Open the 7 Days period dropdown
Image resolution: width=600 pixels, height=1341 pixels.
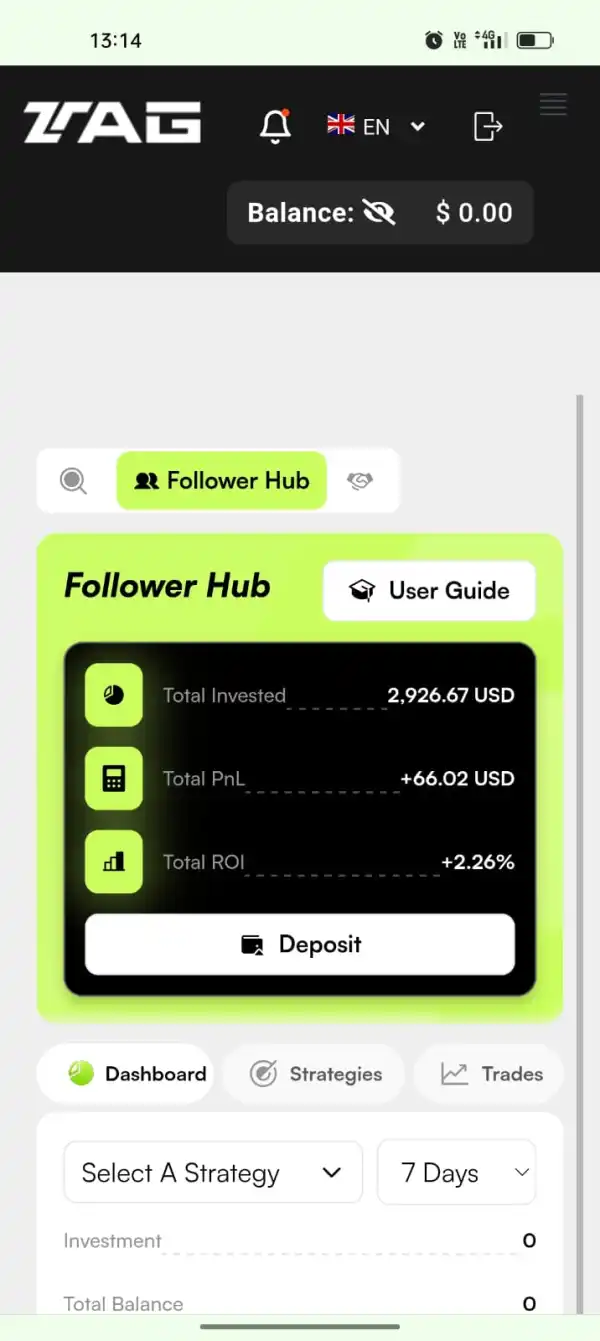[x=457, y=1172]
